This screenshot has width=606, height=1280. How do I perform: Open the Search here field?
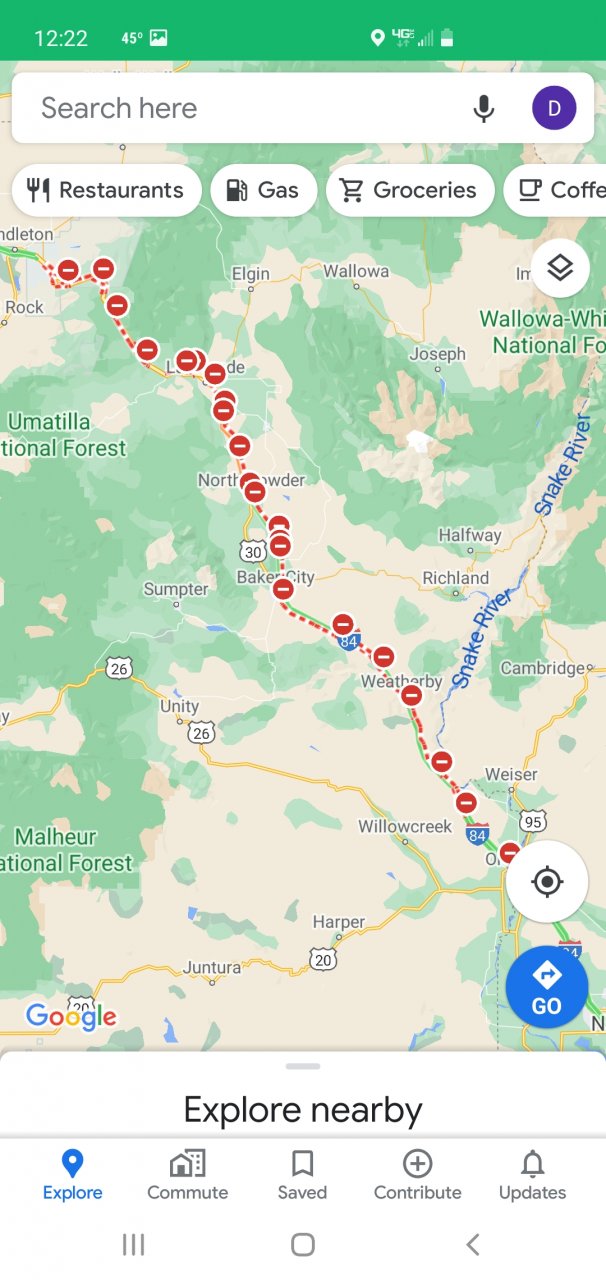pos(240,108)
